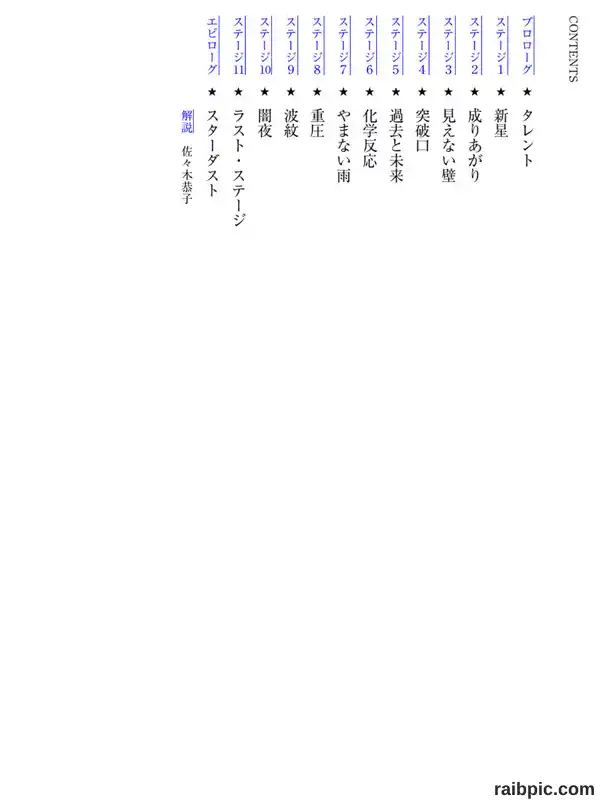Viewport: 600px width, 800px height.
Task: Go to ステージ3 見えない壁
Action: (x=448, y=46)
